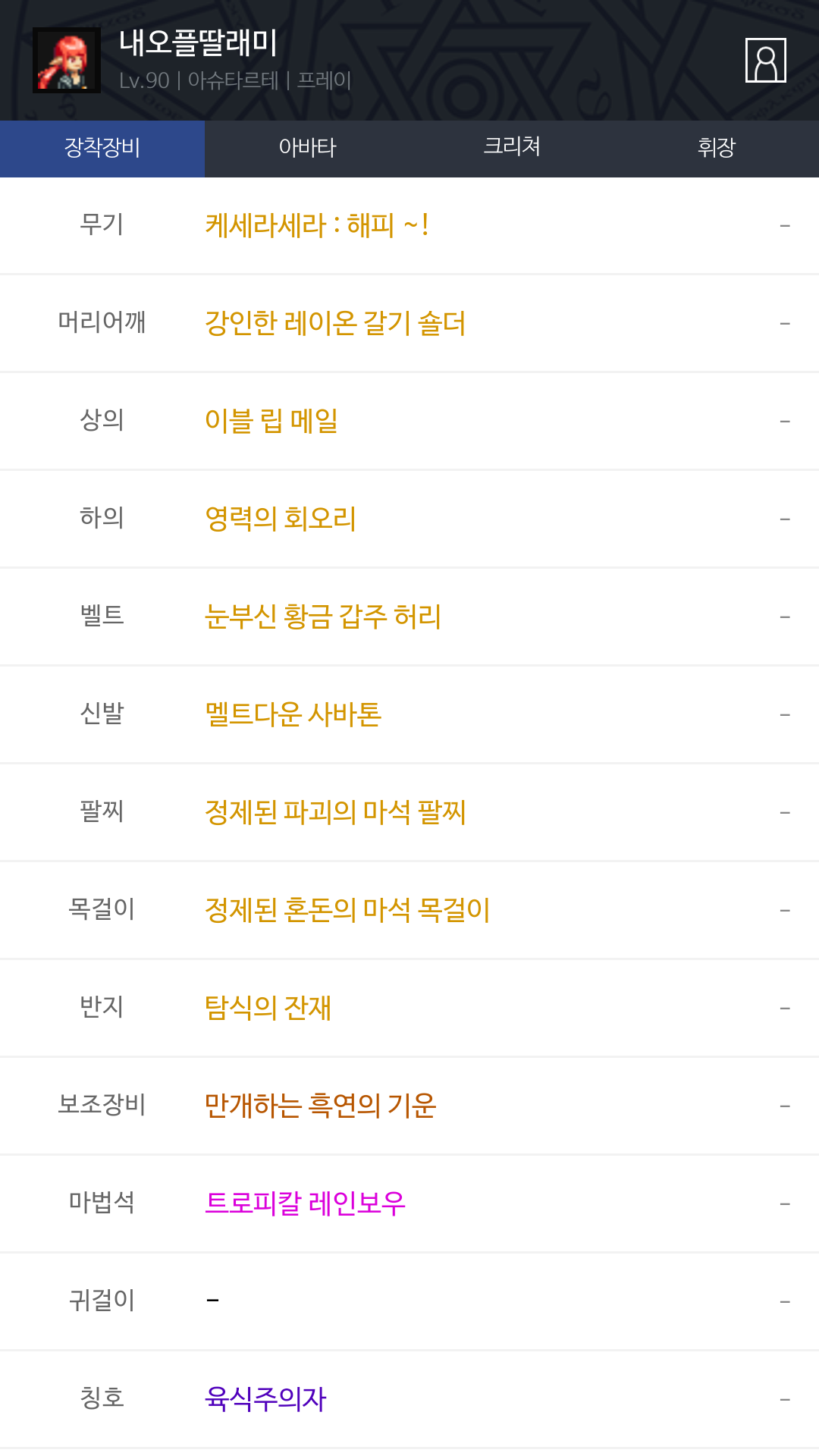Open the 탐식의 잔재 ring item
This screenshot has width=819, height=1456.
(x=268, y=1009)
